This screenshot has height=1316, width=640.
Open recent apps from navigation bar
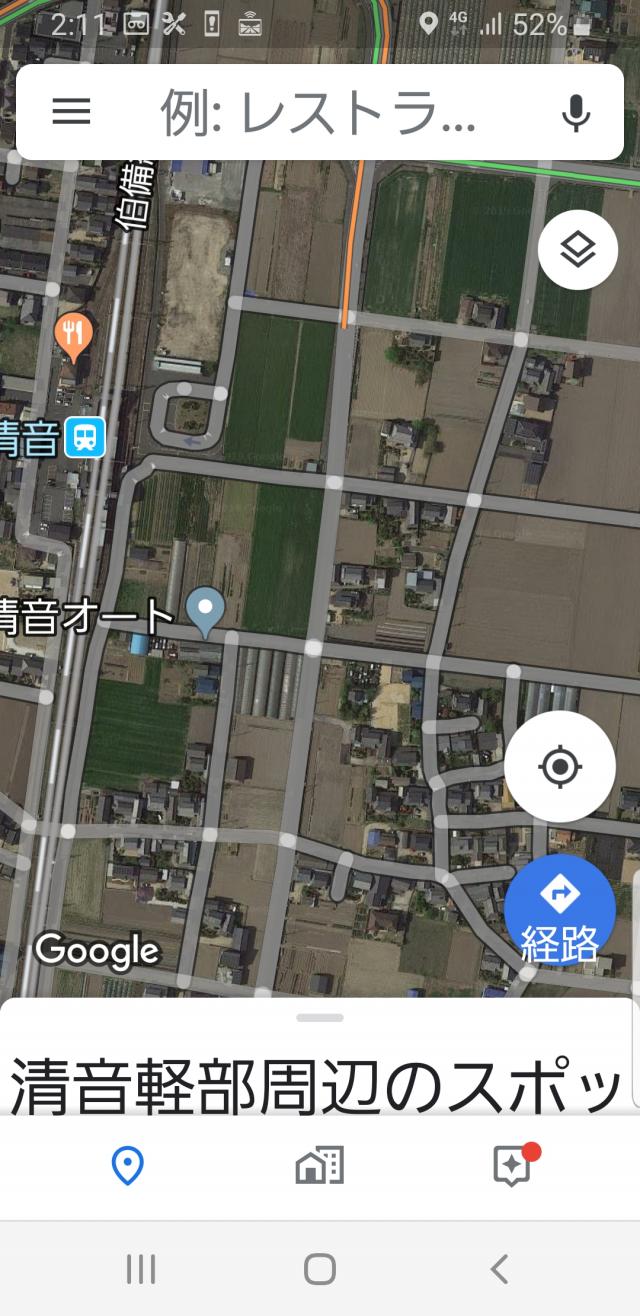(x=141, y=1269)
